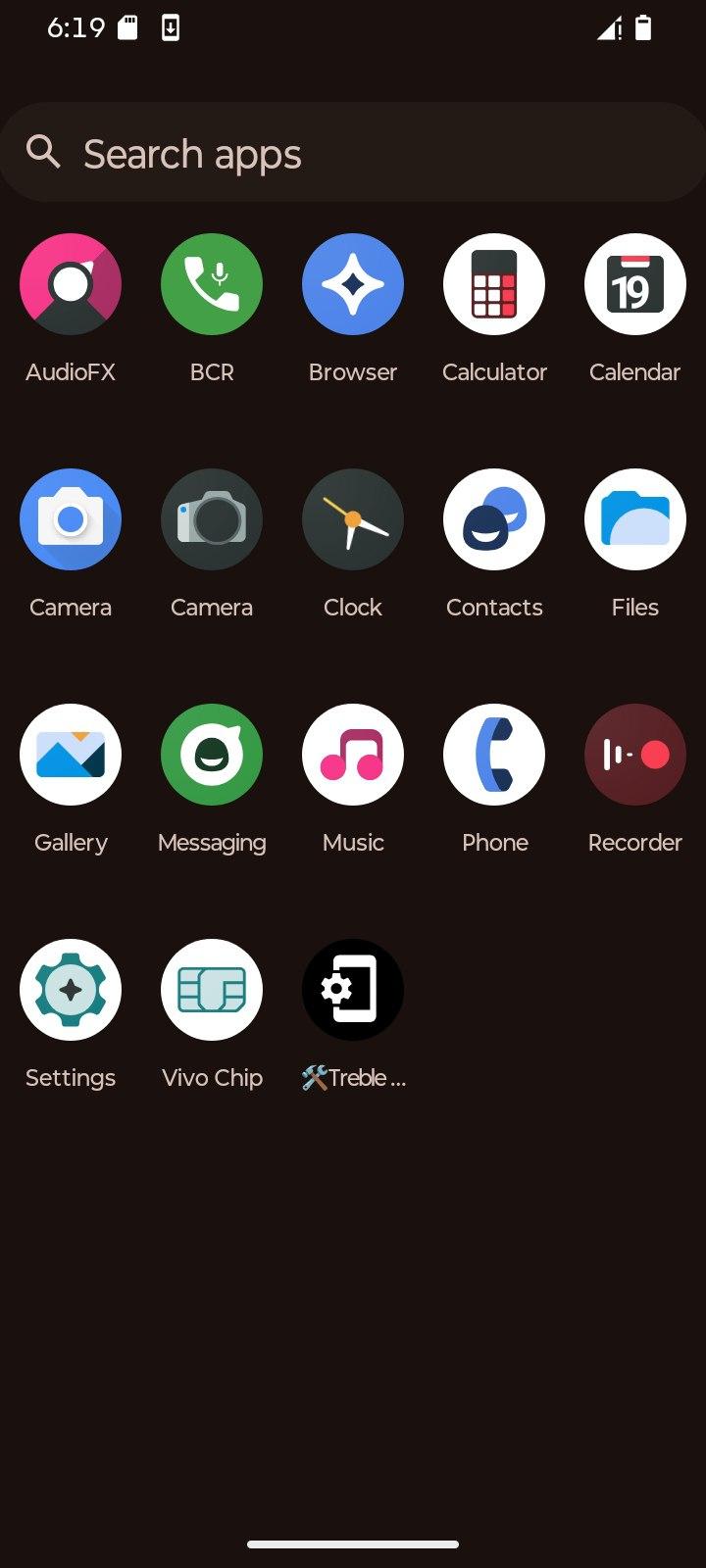
Task: Open the Treble settings app
Action: click(353, 990)
